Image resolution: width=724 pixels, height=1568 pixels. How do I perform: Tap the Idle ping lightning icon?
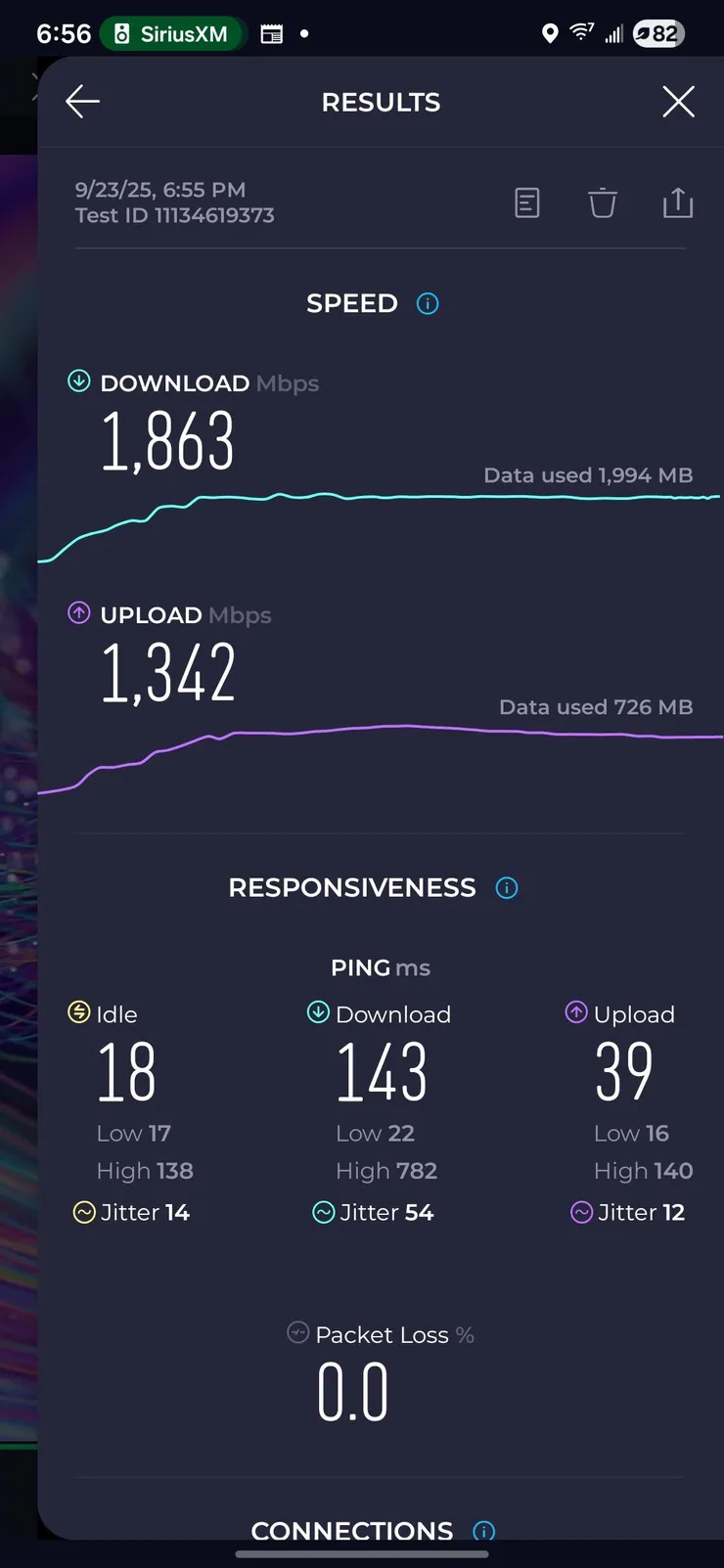pyautogui.click(x=77, y=1013)
